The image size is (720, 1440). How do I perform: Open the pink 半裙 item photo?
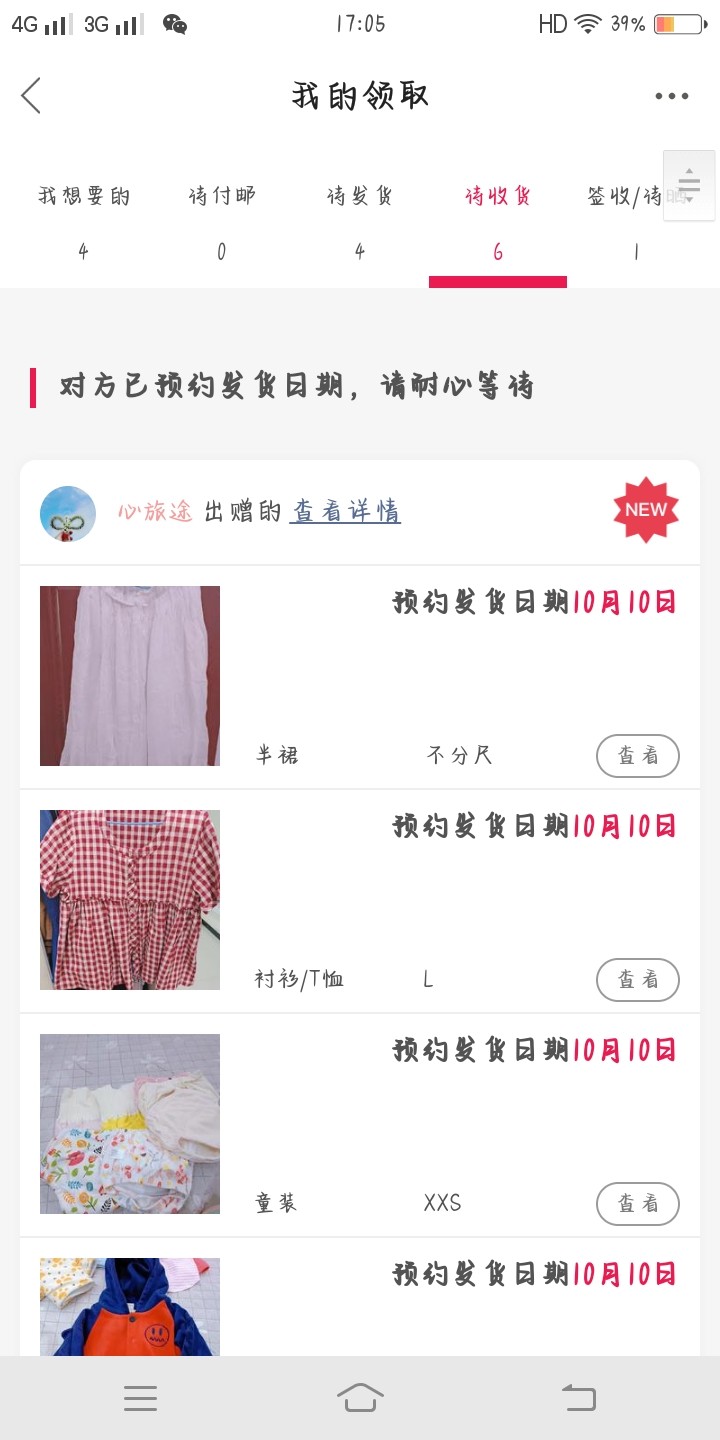[x=130, y=676]
